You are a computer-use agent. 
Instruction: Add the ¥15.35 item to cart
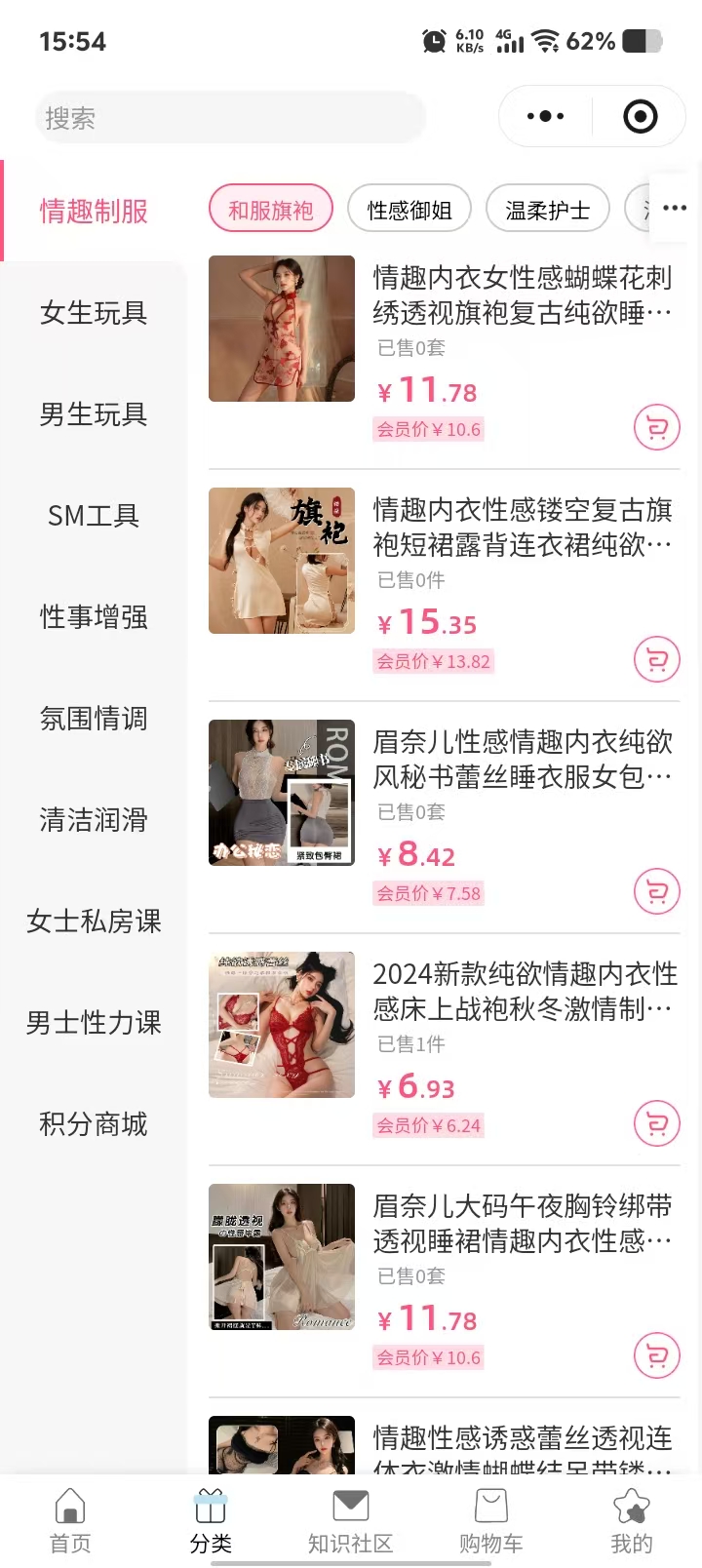pyautogui.click(x=656, y=659)
